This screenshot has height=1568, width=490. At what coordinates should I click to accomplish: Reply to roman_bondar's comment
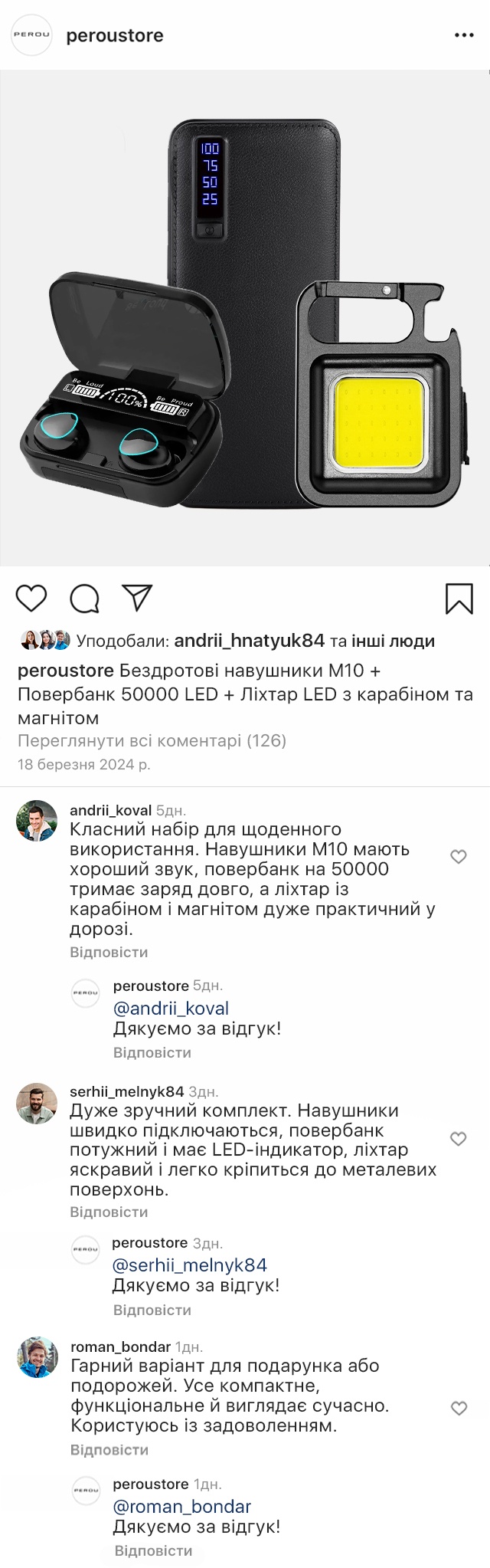[x=109, y=1450]
